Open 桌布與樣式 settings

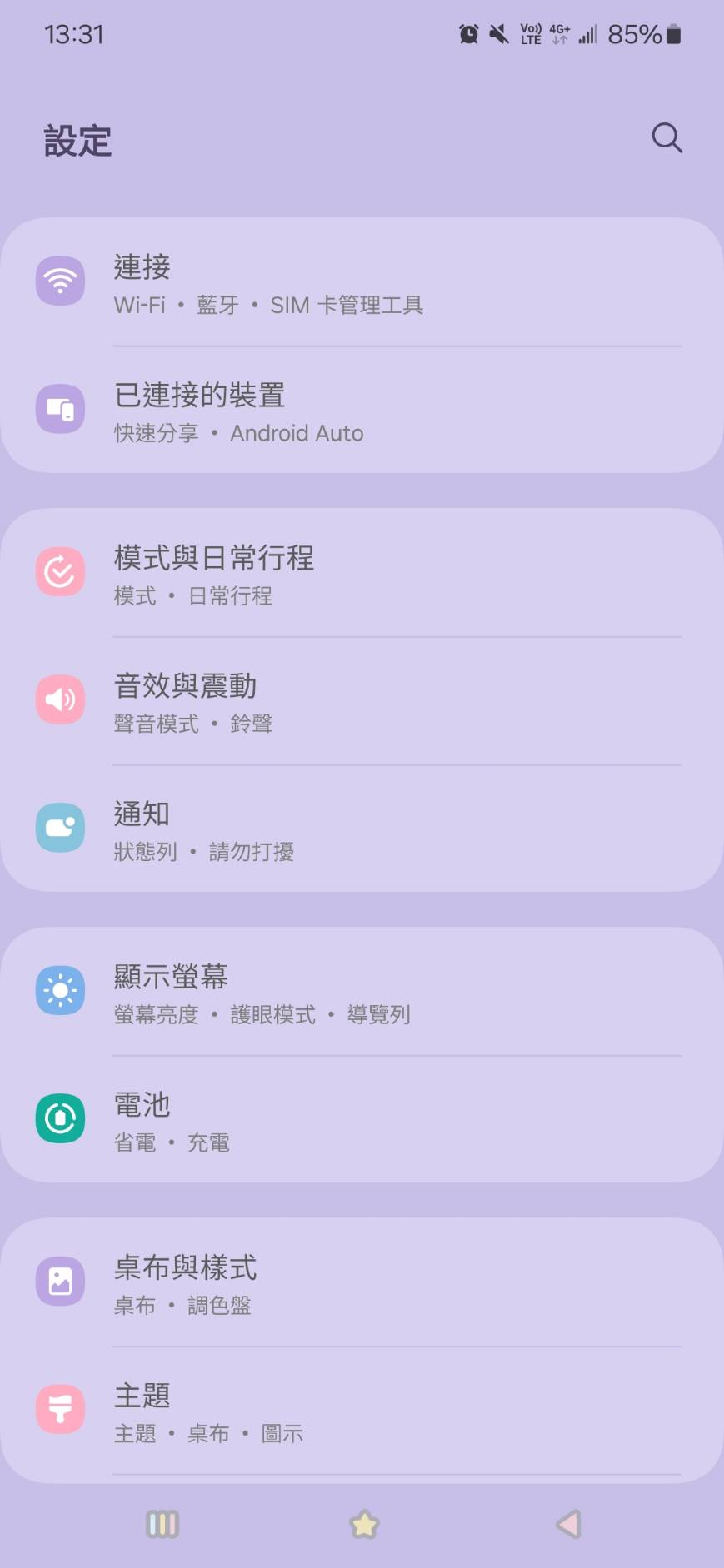(x=362, y=1282)
